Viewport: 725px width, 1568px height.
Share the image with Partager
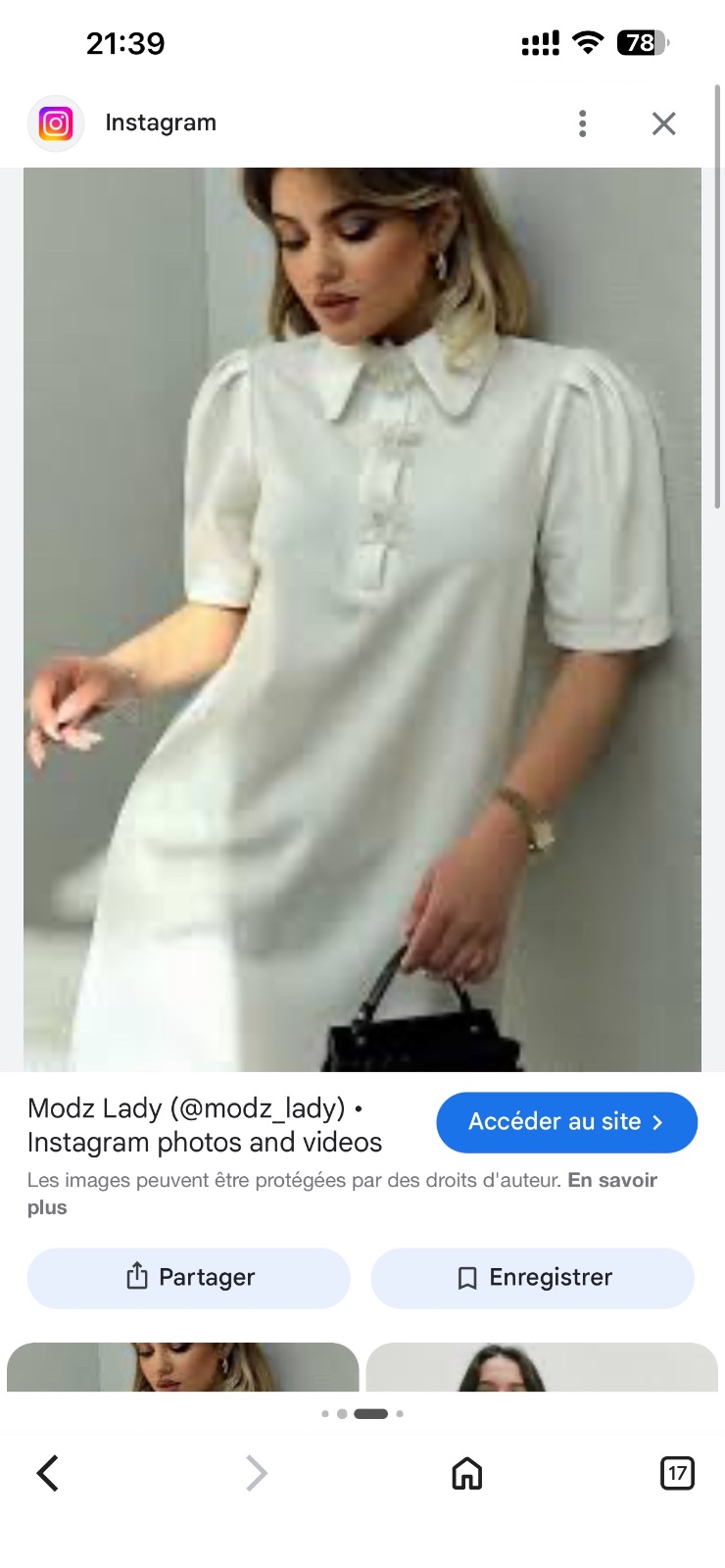189,1277
